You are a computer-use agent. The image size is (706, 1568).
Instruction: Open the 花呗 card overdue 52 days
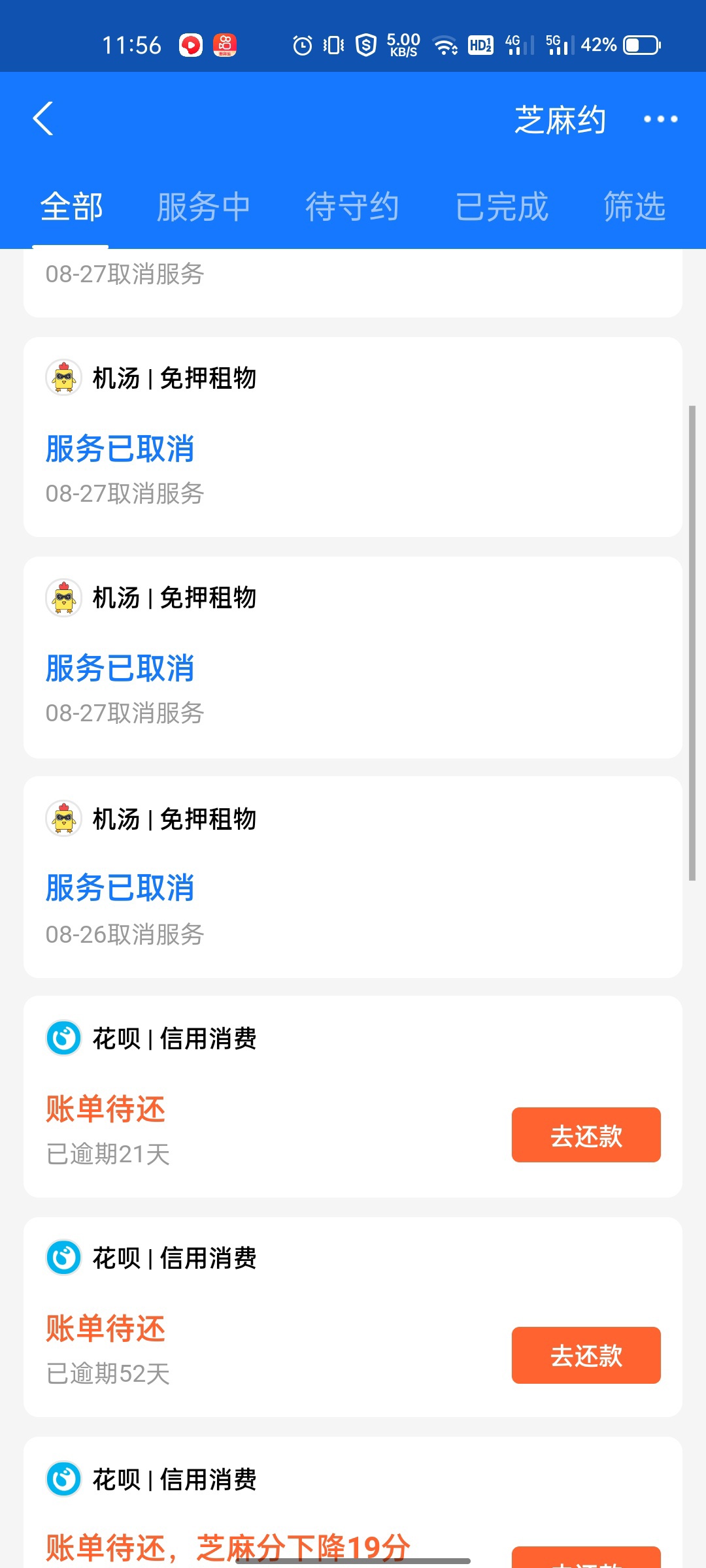click(x=353, y=1316)
